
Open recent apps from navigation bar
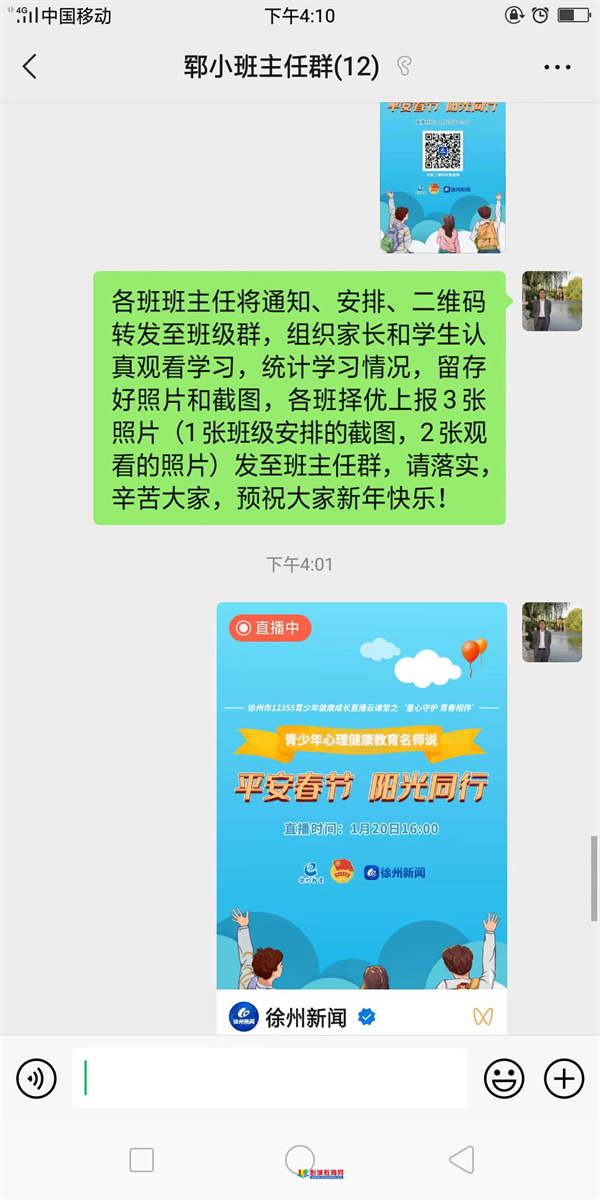[142, 1160]
